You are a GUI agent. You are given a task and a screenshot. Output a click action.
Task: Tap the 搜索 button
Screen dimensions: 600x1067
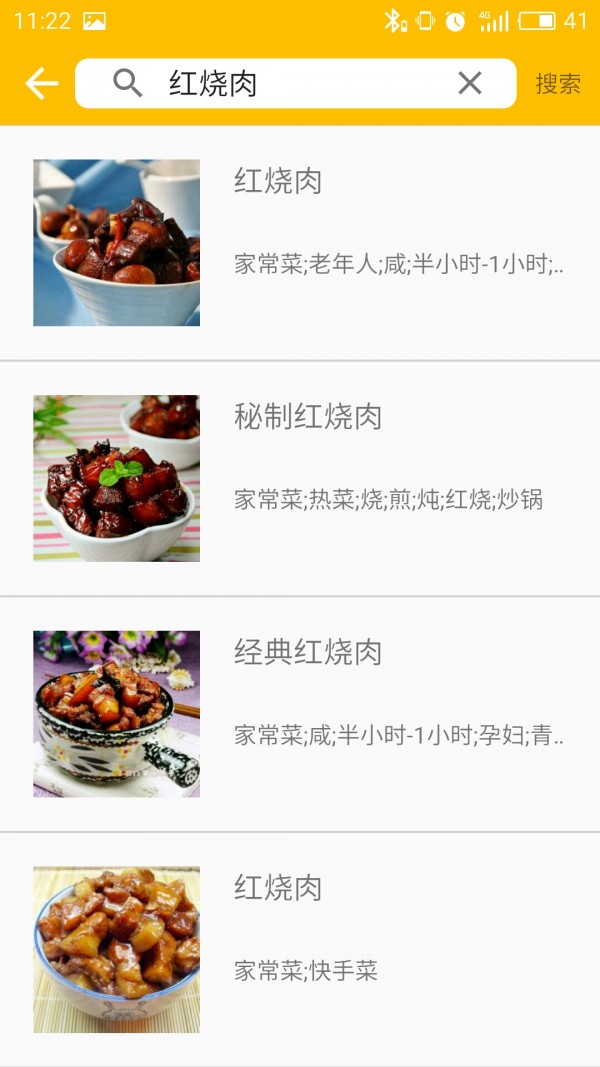point(557,84)
